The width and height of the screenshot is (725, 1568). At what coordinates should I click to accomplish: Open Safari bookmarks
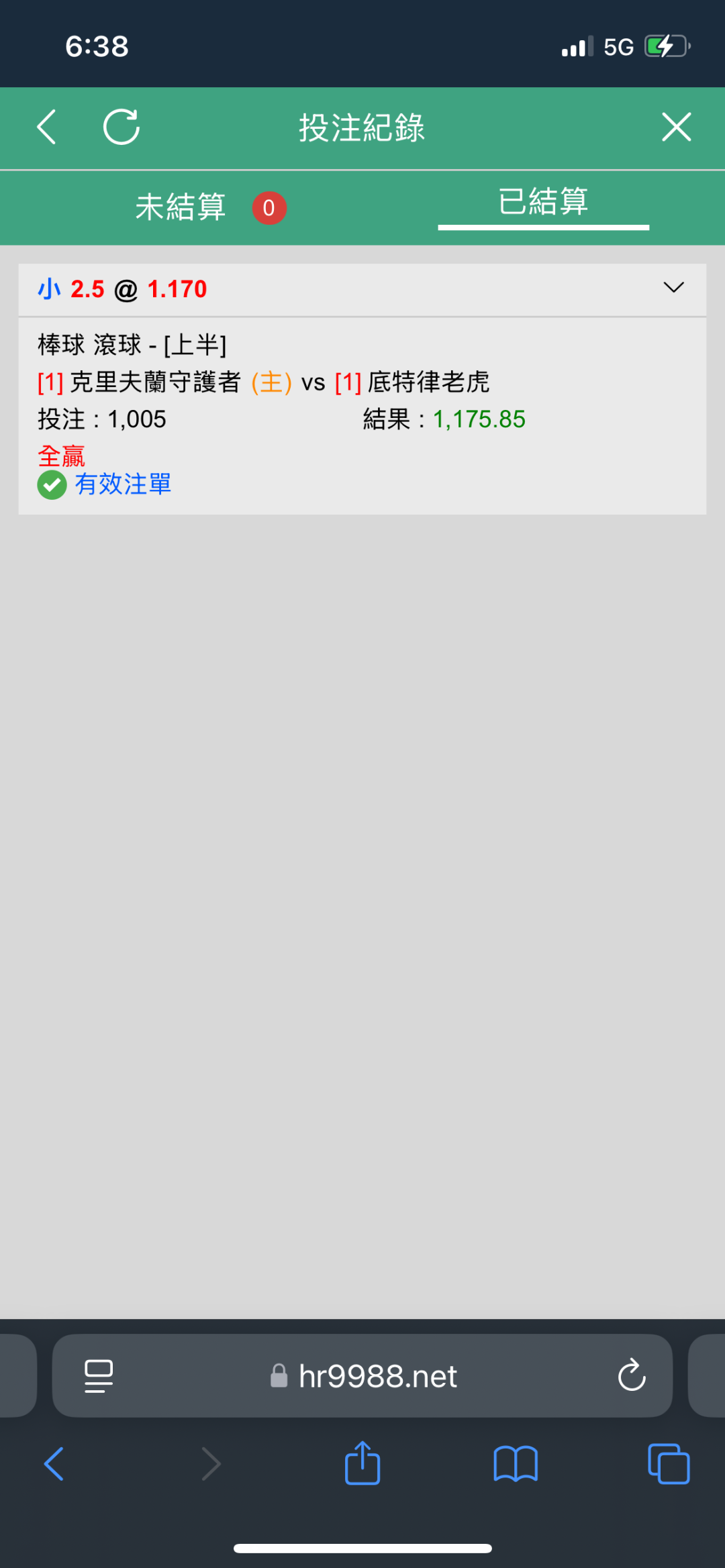(516, 1463)
